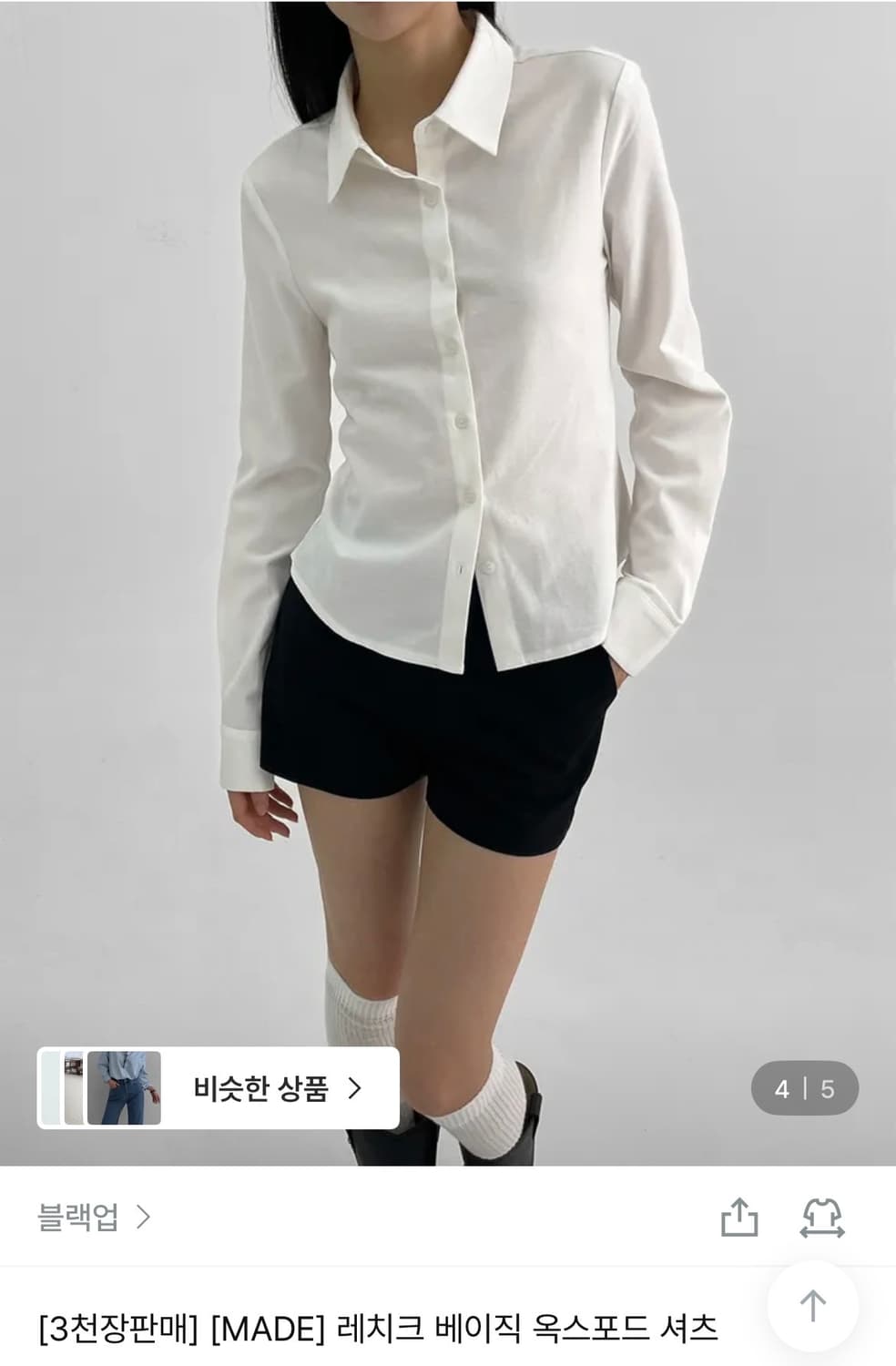This screenshot has width=896, height=1366.
Task: Tap the white similar products pill banner
Action: 219,1086
